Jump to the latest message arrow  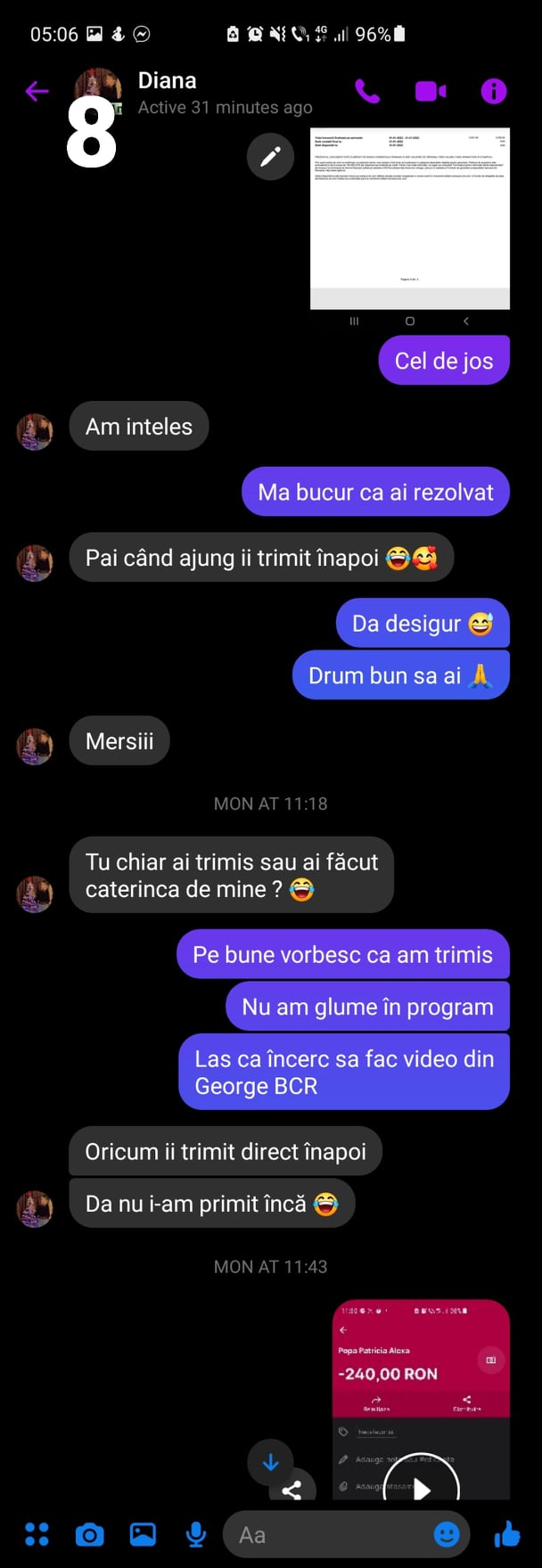coord(270,1462)
